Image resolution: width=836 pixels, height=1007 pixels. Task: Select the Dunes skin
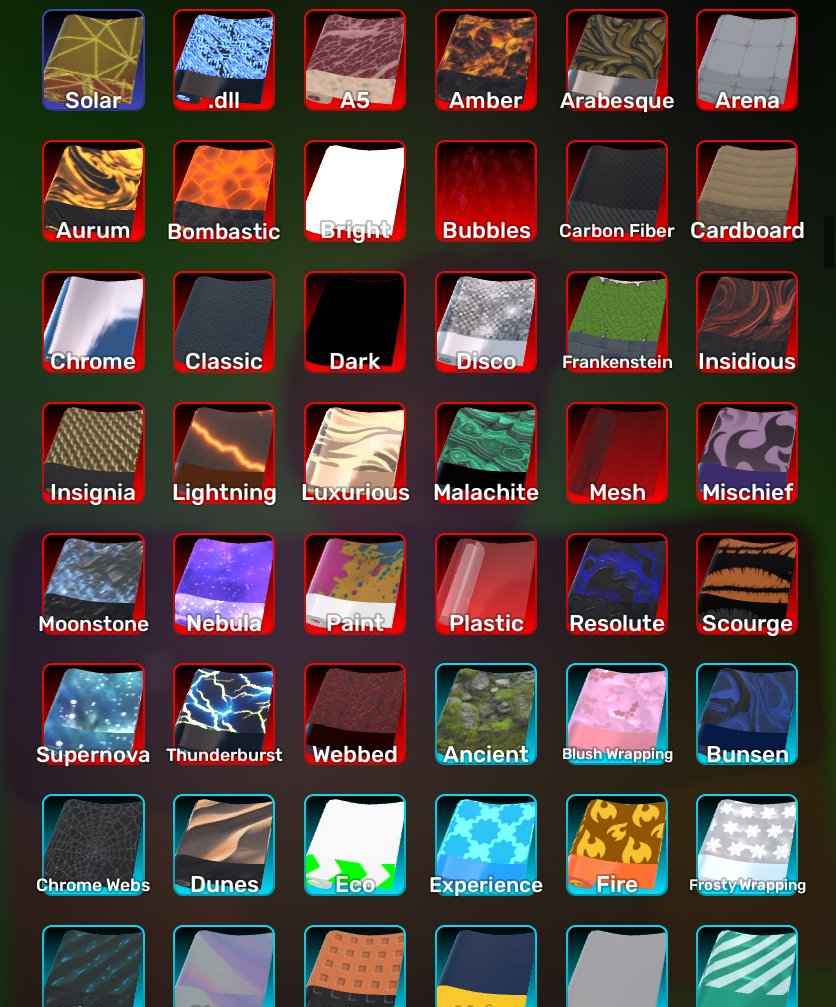pos(224,845)
